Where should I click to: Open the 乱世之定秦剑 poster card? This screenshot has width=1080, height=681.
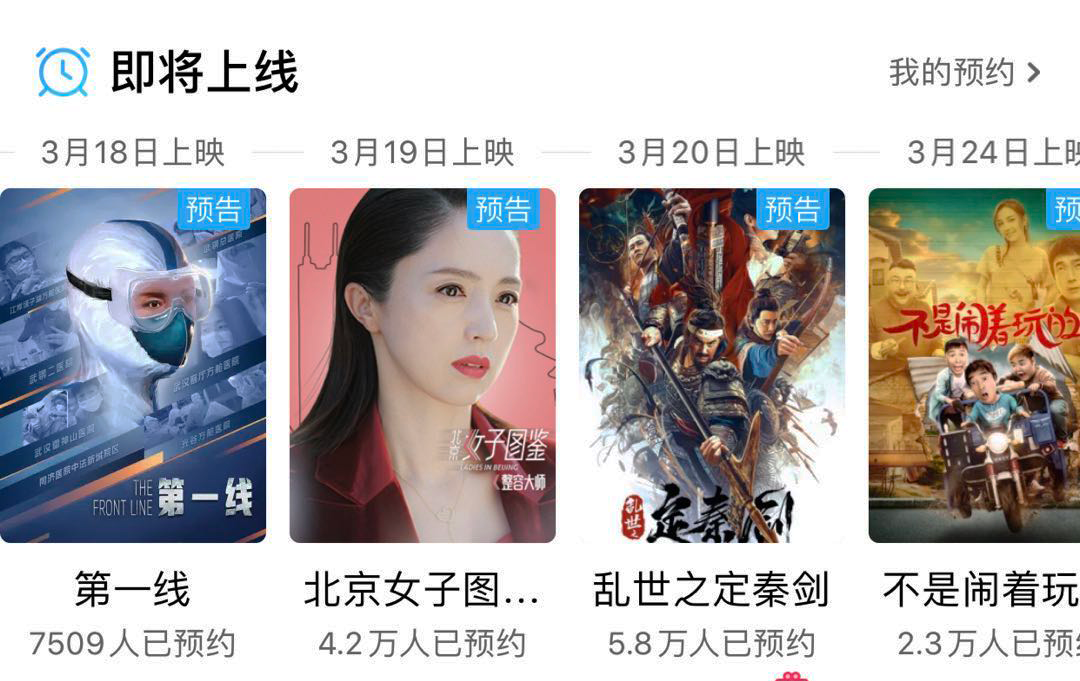[711, 366]
